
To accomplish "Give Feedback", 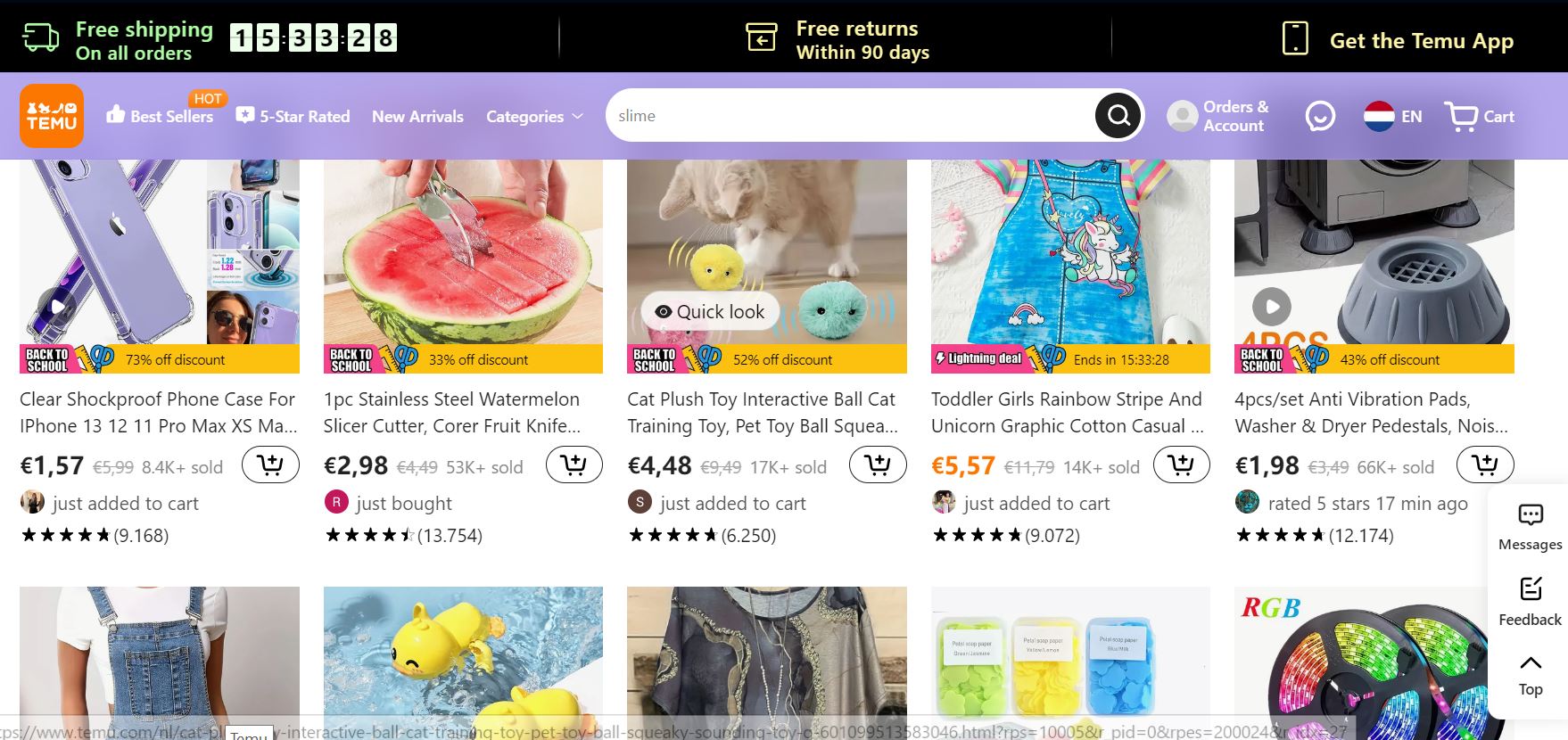I will point(1530,602).
